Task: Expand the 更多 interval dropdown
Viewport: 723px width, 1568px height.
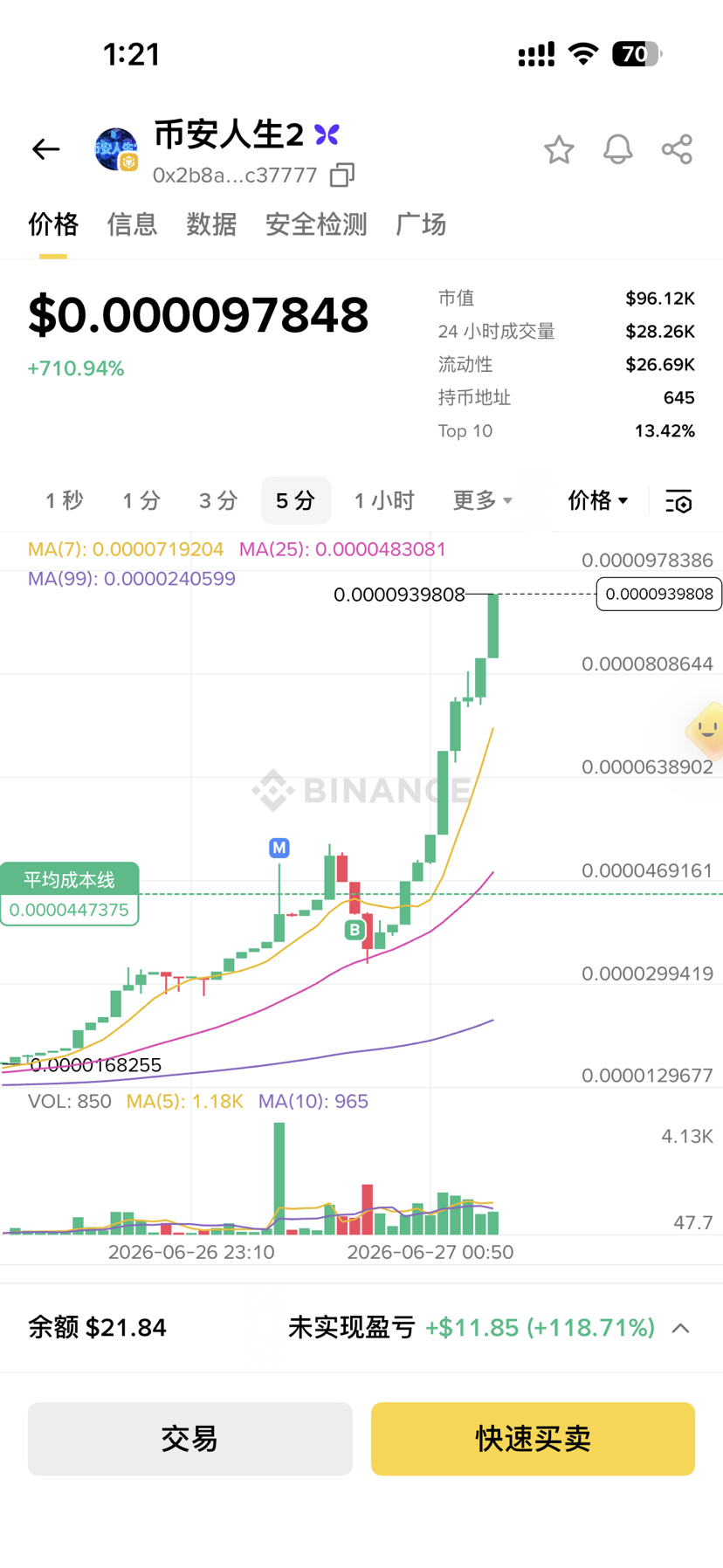Action: click(482, 500)
